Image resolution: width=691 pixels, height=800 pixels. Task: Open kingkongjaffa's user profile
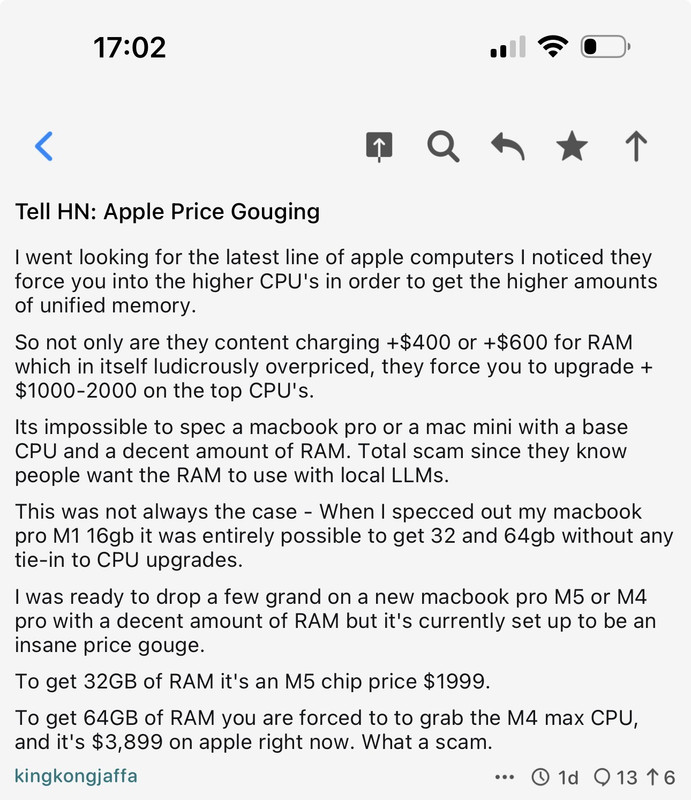click(76, 776)
